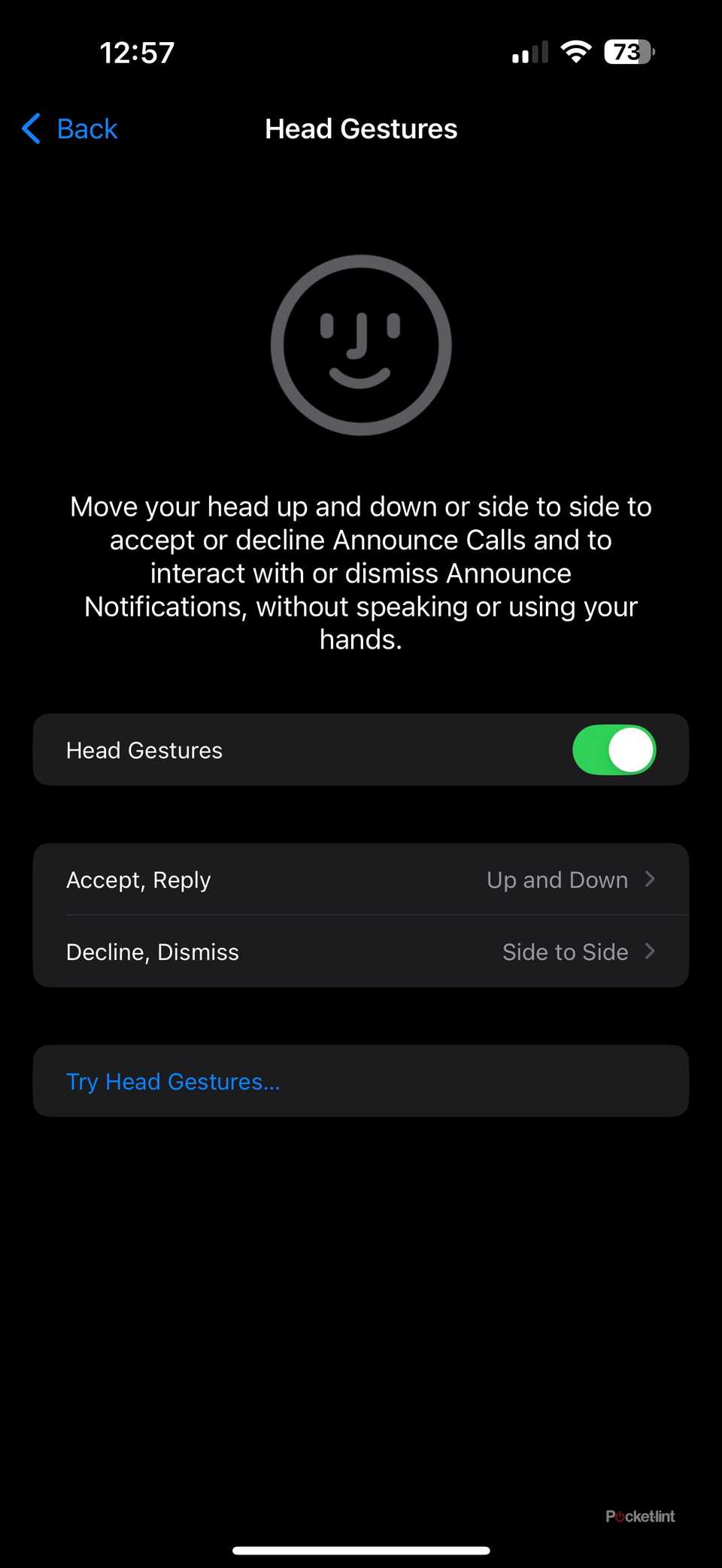Tap the Head Gestures label beside the switch
Viewport: 722px width, 1568px height.
click(x=144, y=749)
